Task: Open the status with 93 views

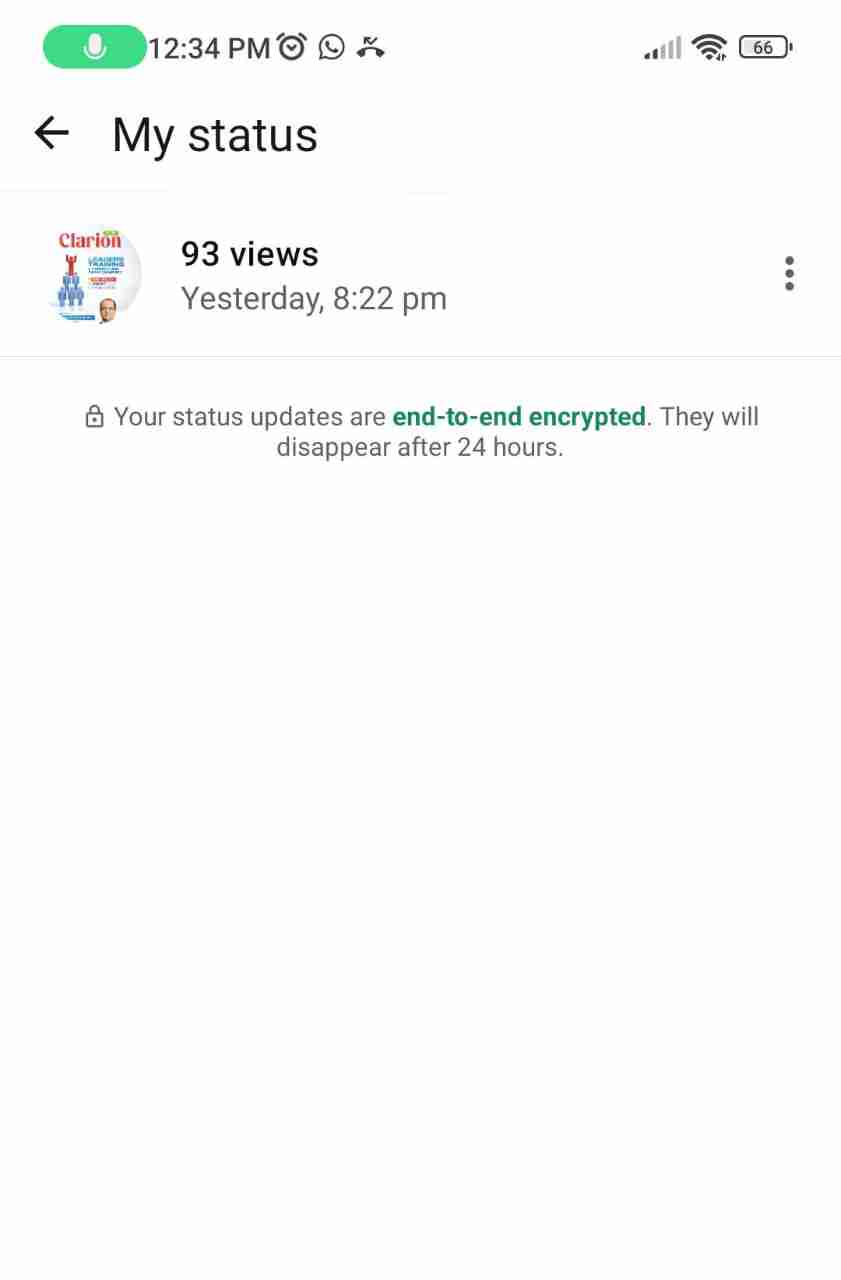Action: coord(312,275)
